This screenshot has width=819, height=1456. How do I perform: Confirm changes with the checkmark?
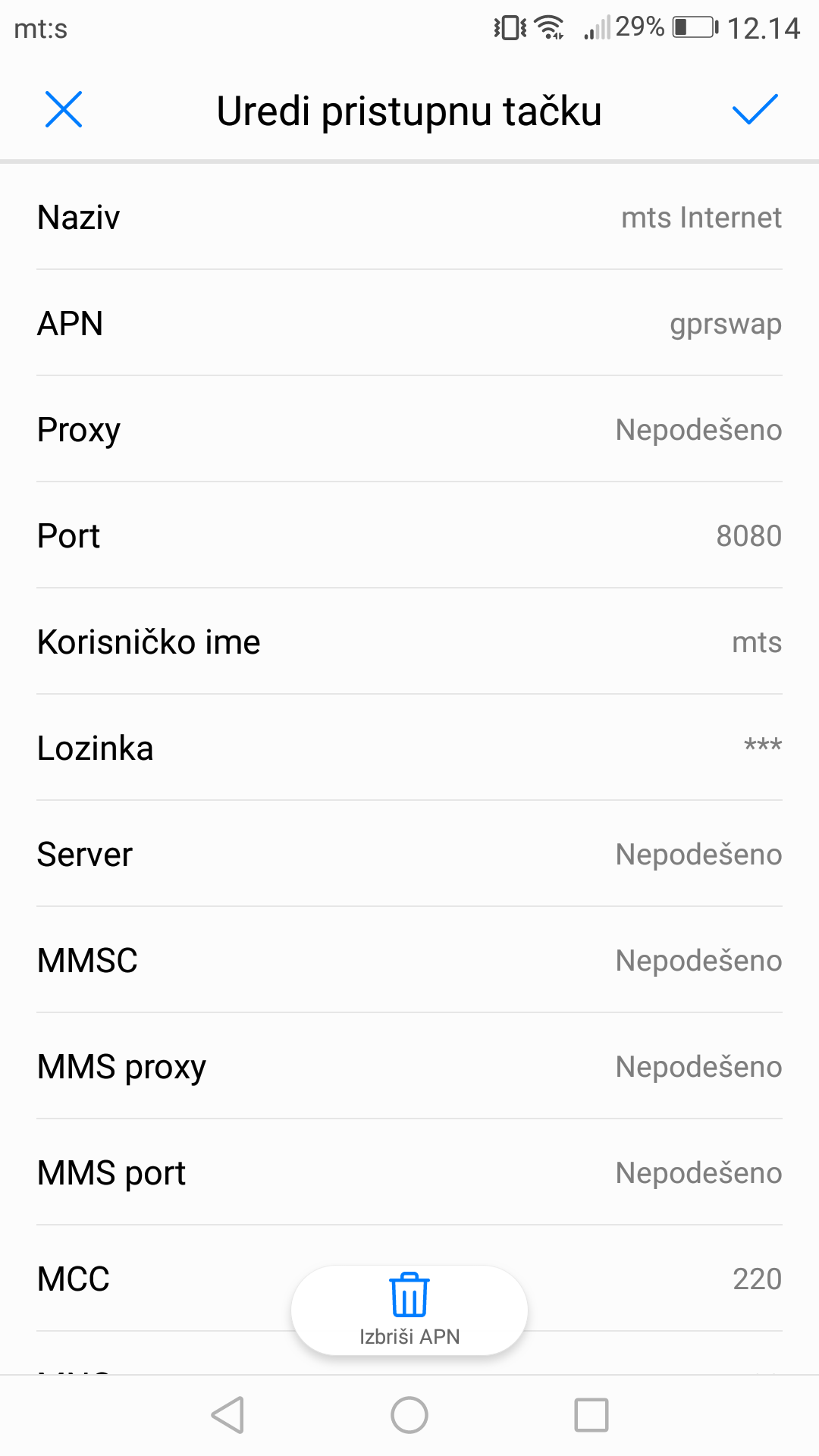(x=755, y=110)
